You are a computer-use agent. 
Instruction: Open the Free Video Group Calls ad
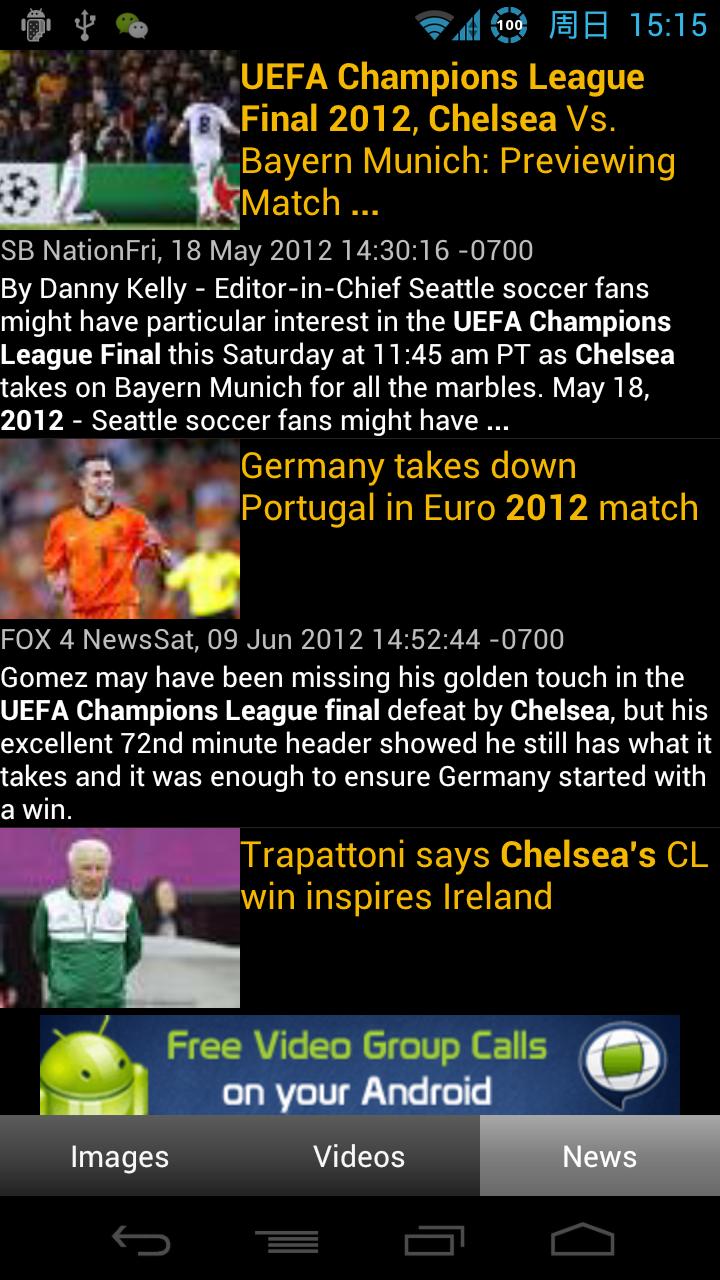[360, 1065]
